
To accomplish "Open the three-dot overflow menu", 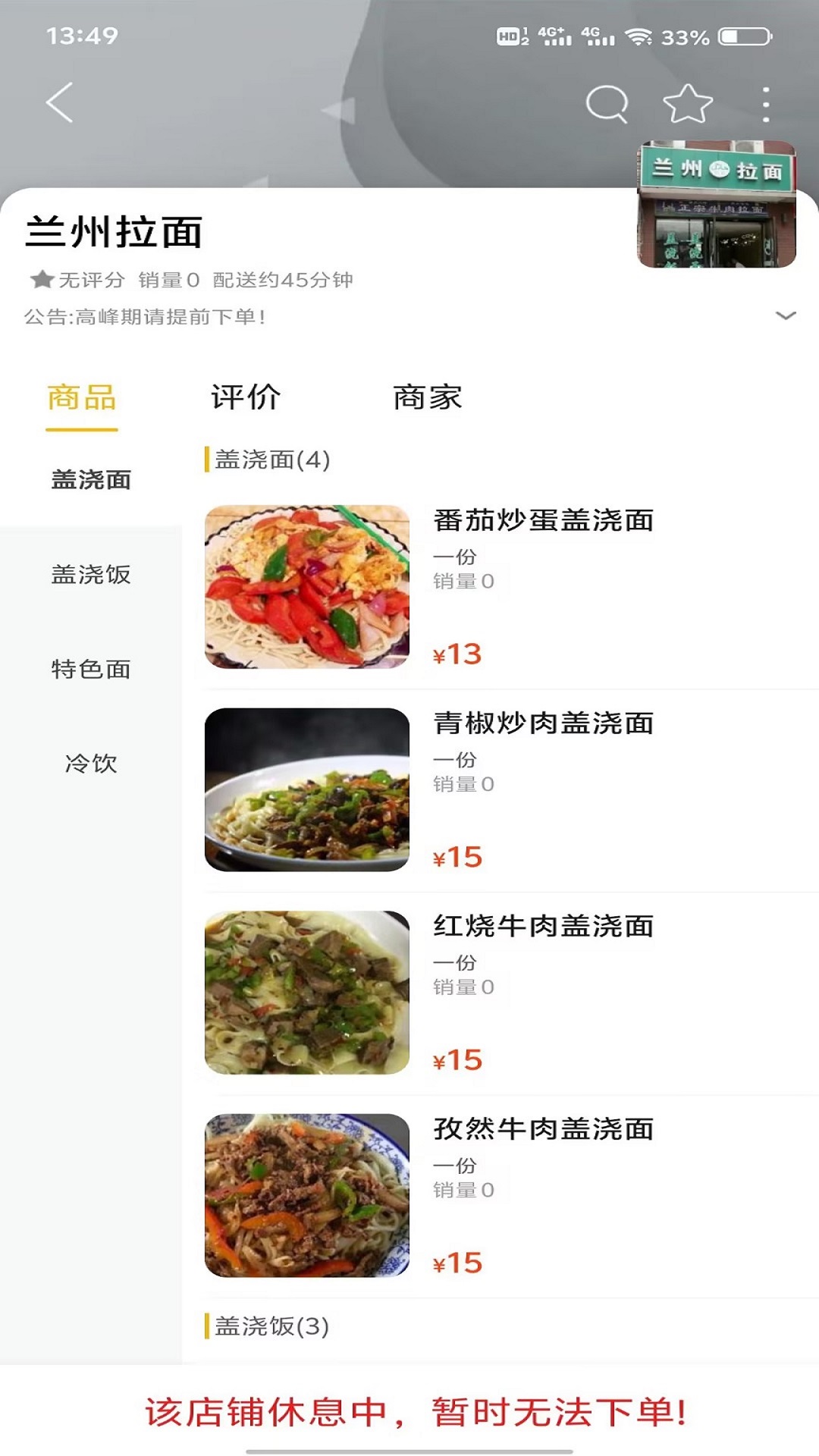I will 766,104.
